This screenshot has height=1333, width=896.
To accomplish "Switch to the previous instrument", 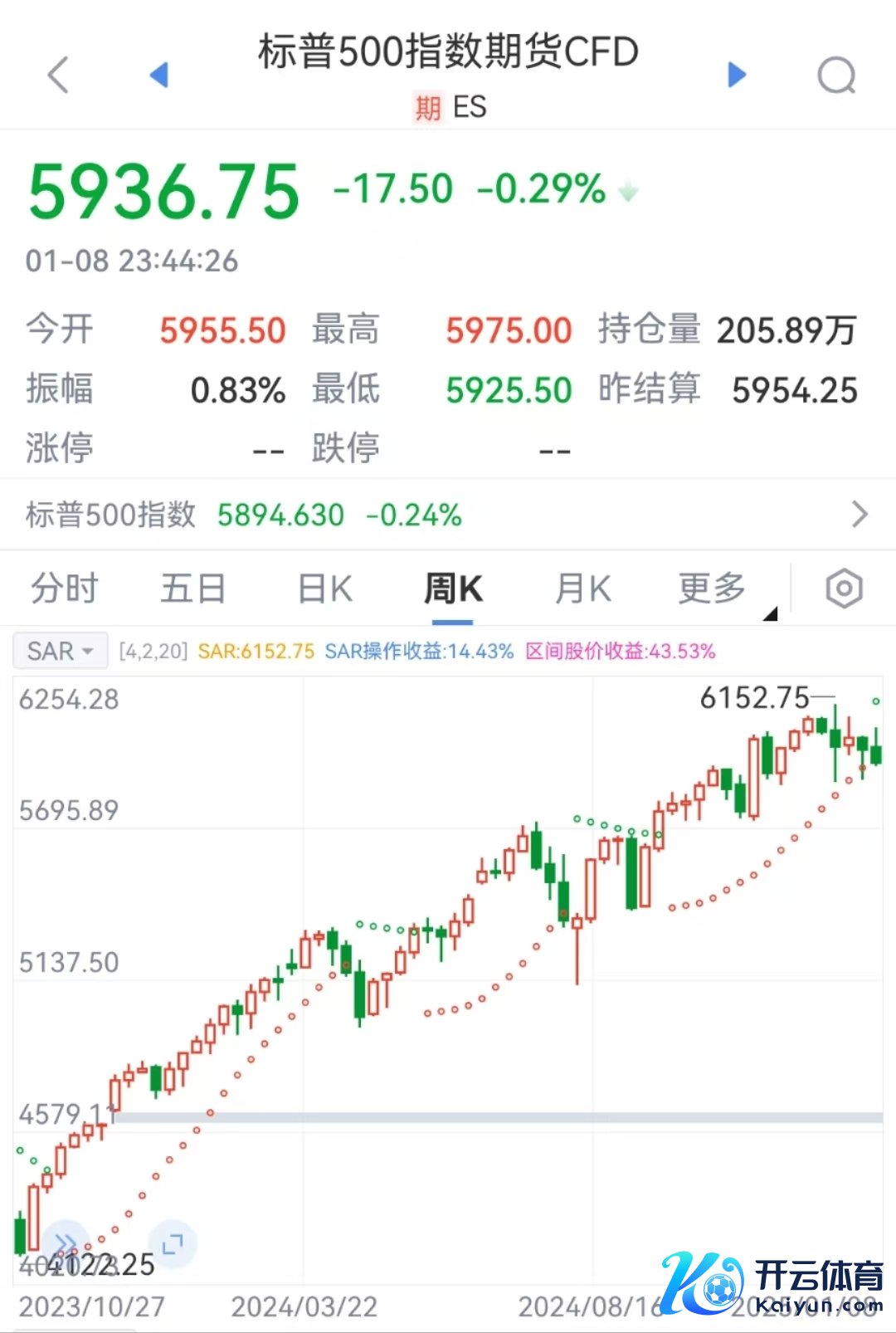I will tap(158, 76).
